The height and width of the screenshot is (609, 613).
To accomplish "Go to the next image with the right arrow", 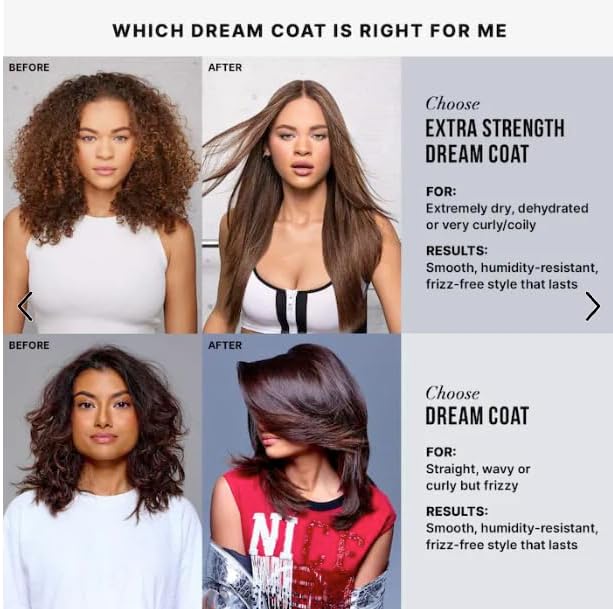I will pyautogui.click(x=592, y=306).
